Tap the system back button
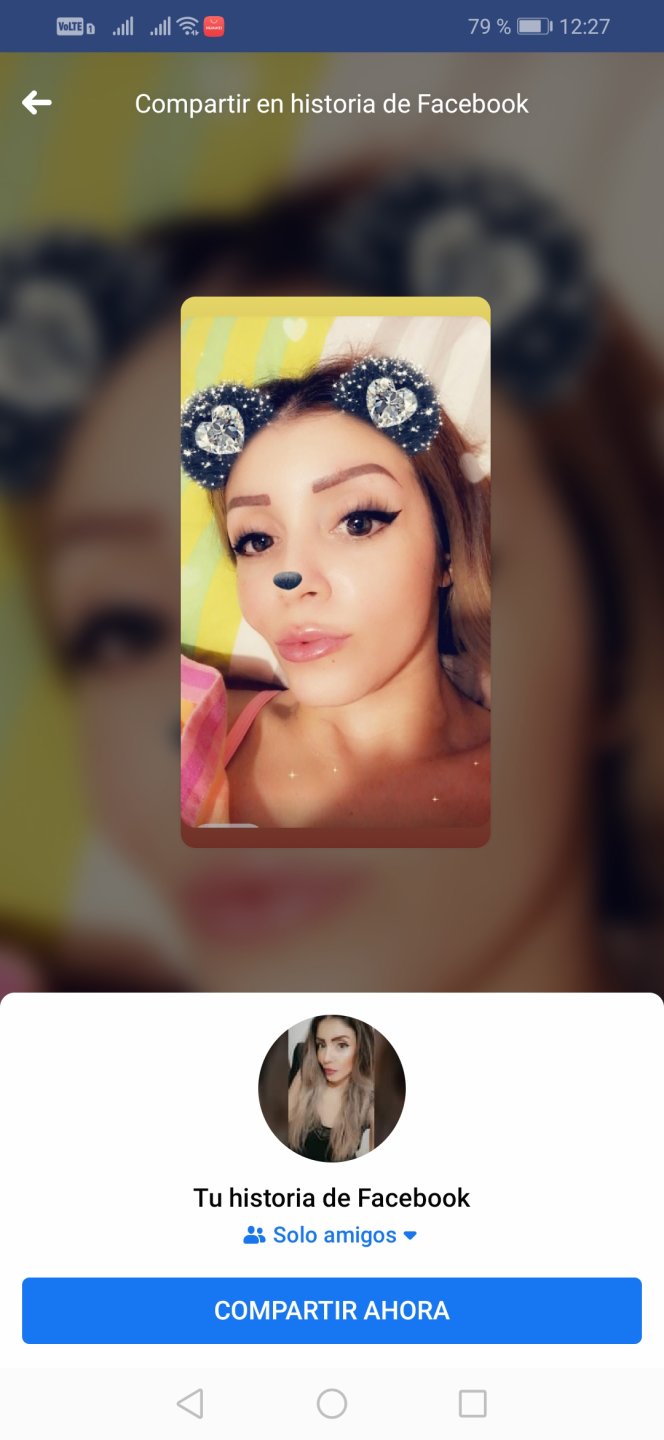This screenshot has width=664, height=1440. click(x=190, y=1403)
